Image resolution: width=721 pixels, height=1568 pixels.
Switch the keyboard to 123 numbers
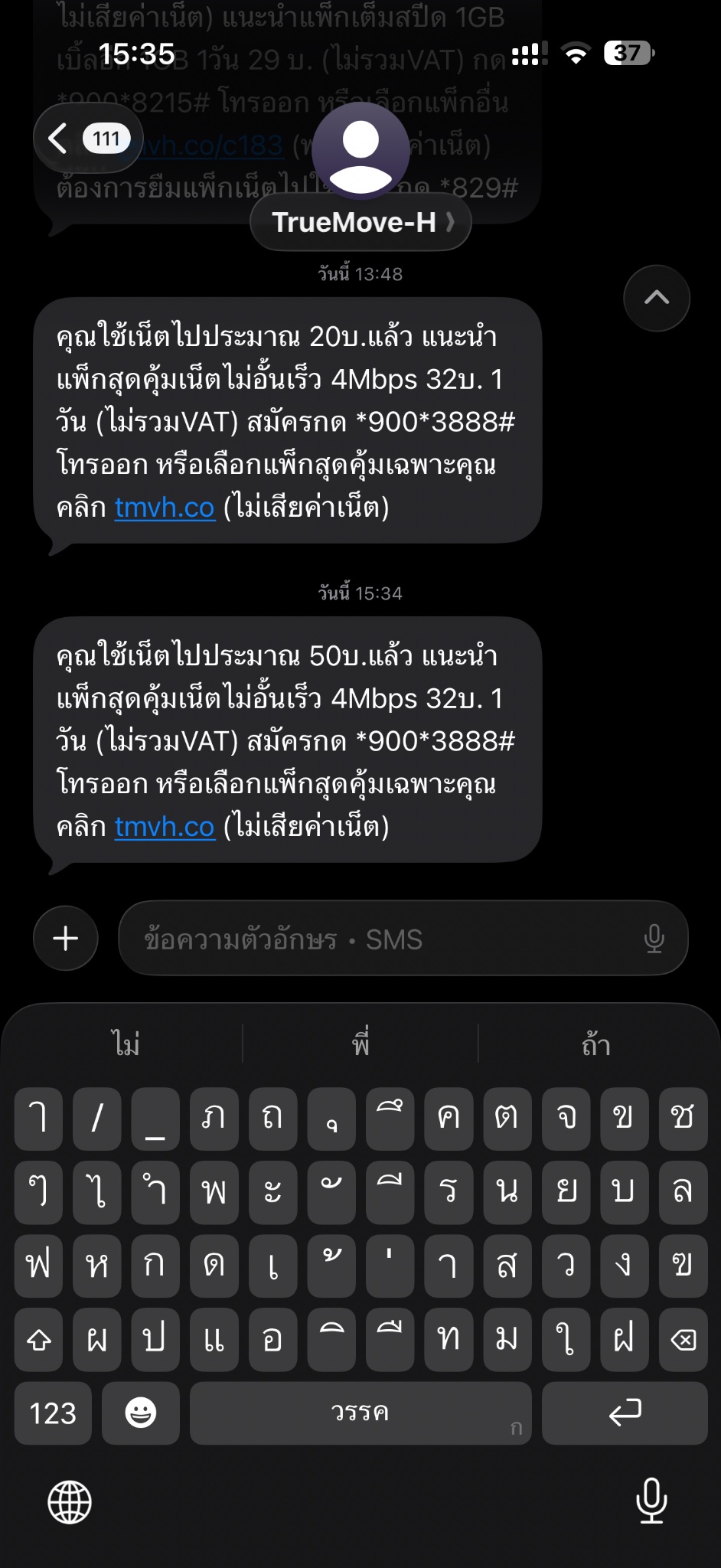tap(53, 1413)
